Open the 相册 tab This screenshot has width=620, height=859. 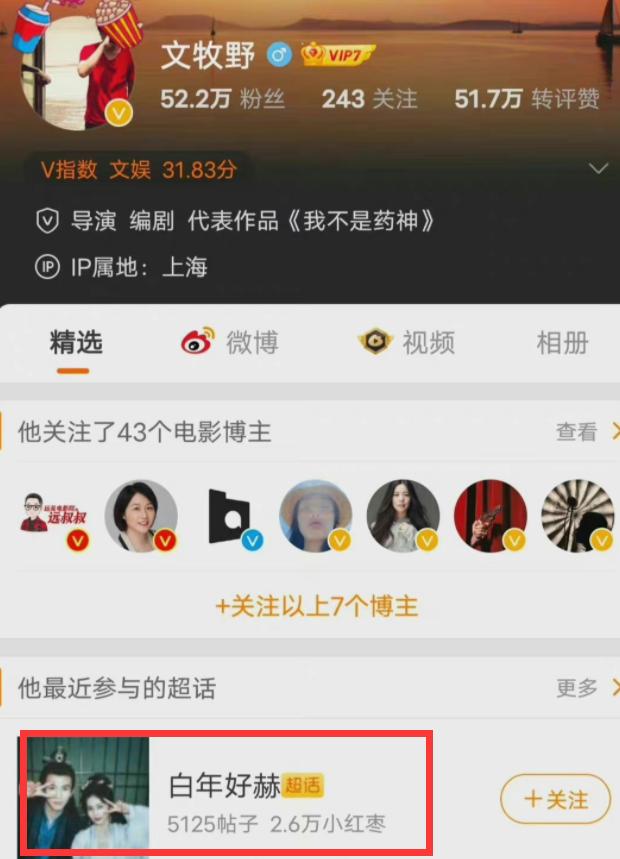click(x=562, y=343)
